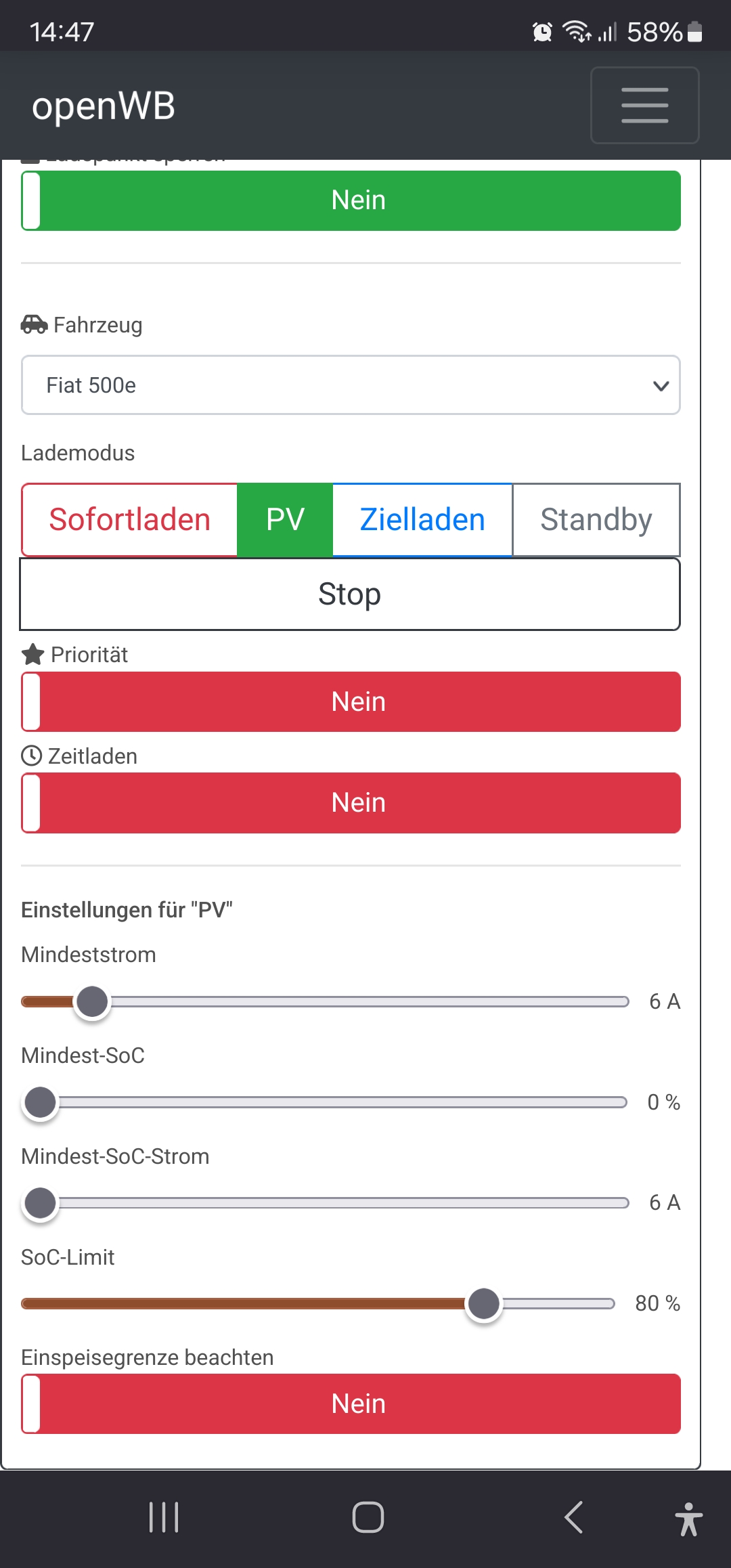Toggle the Priorität switch

point(351,701)
